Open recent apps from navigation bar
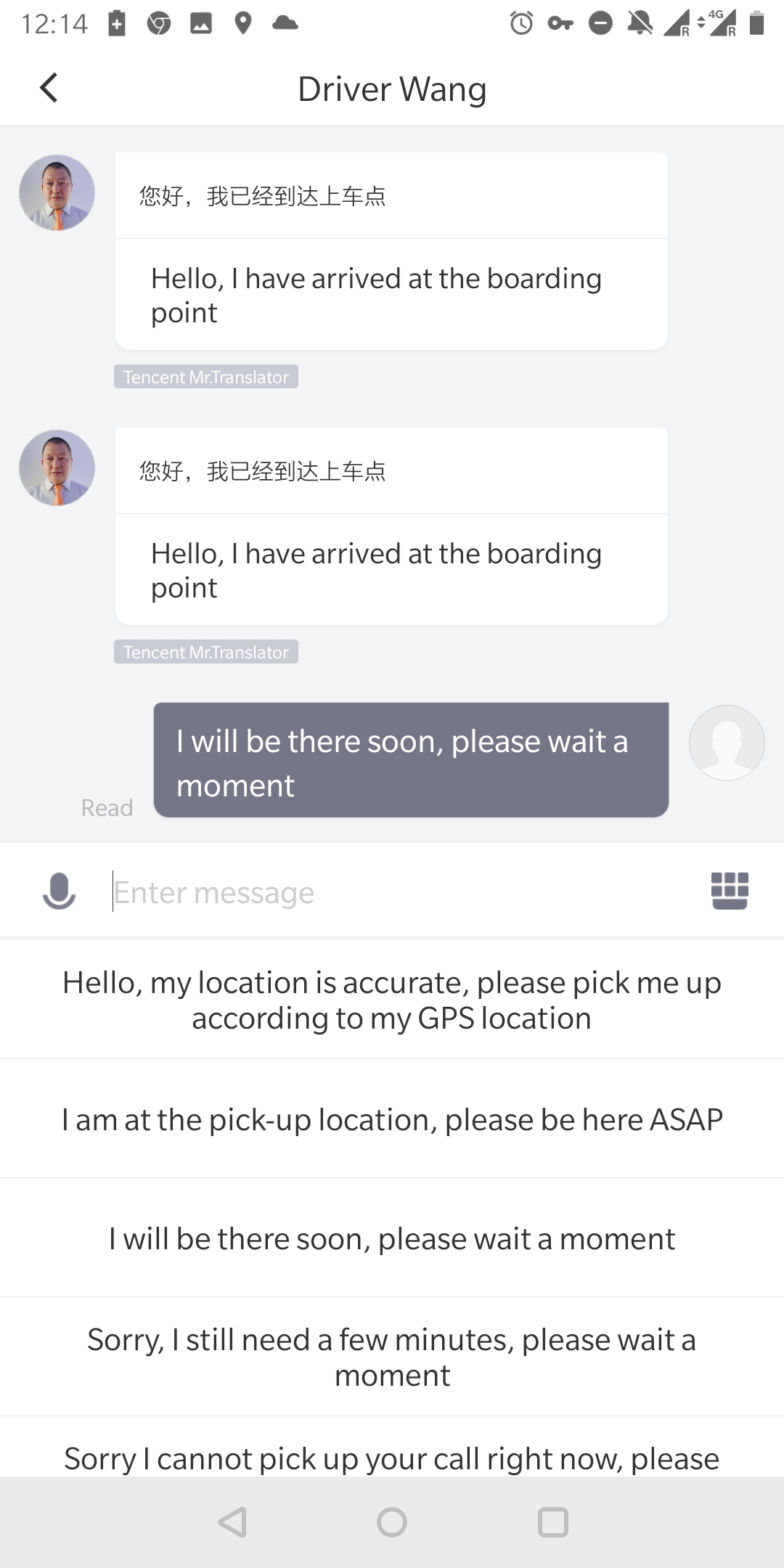The height and width of the screenshot is (1568, 784). tap(553, 1522)
